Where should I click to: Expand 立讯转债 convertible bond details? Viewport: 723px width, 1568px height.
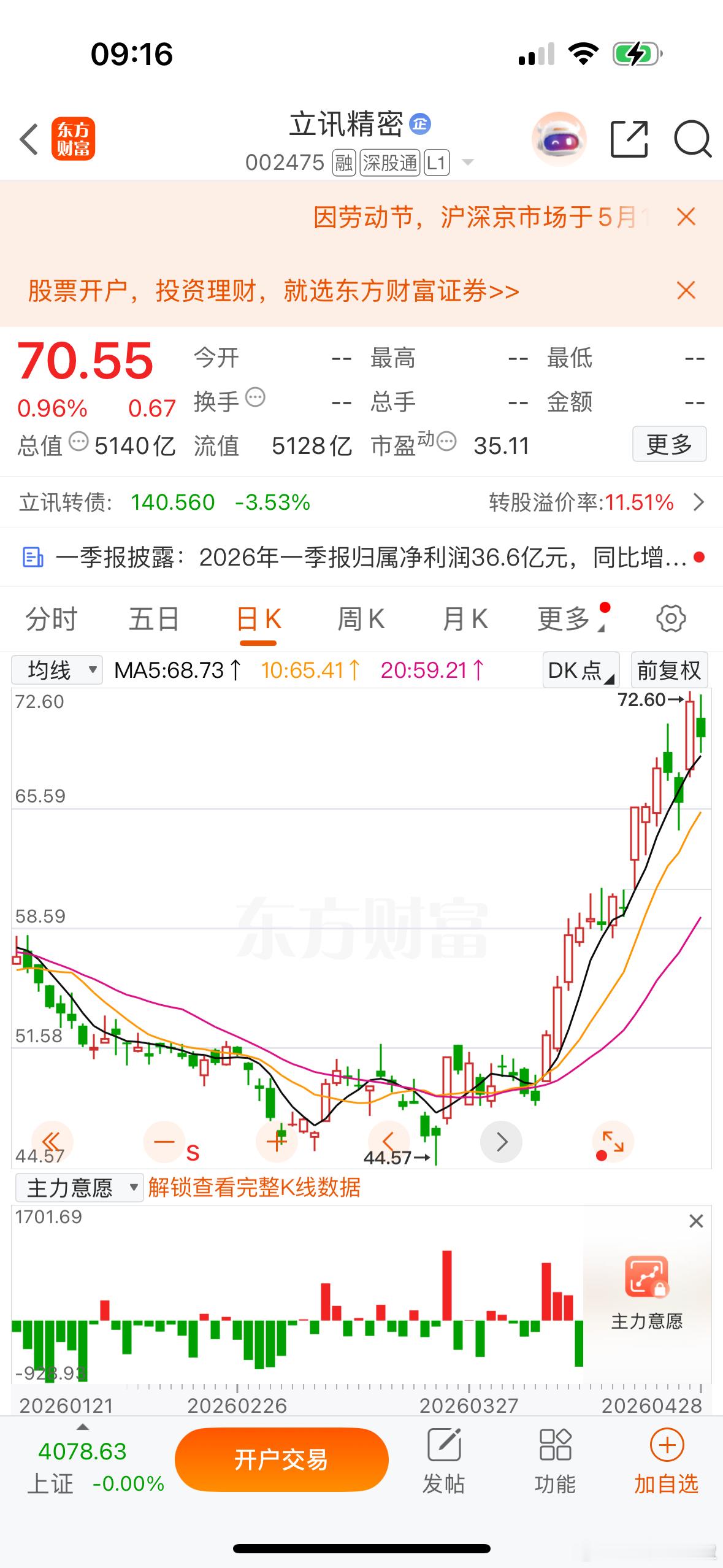click(x=699, y=503)
